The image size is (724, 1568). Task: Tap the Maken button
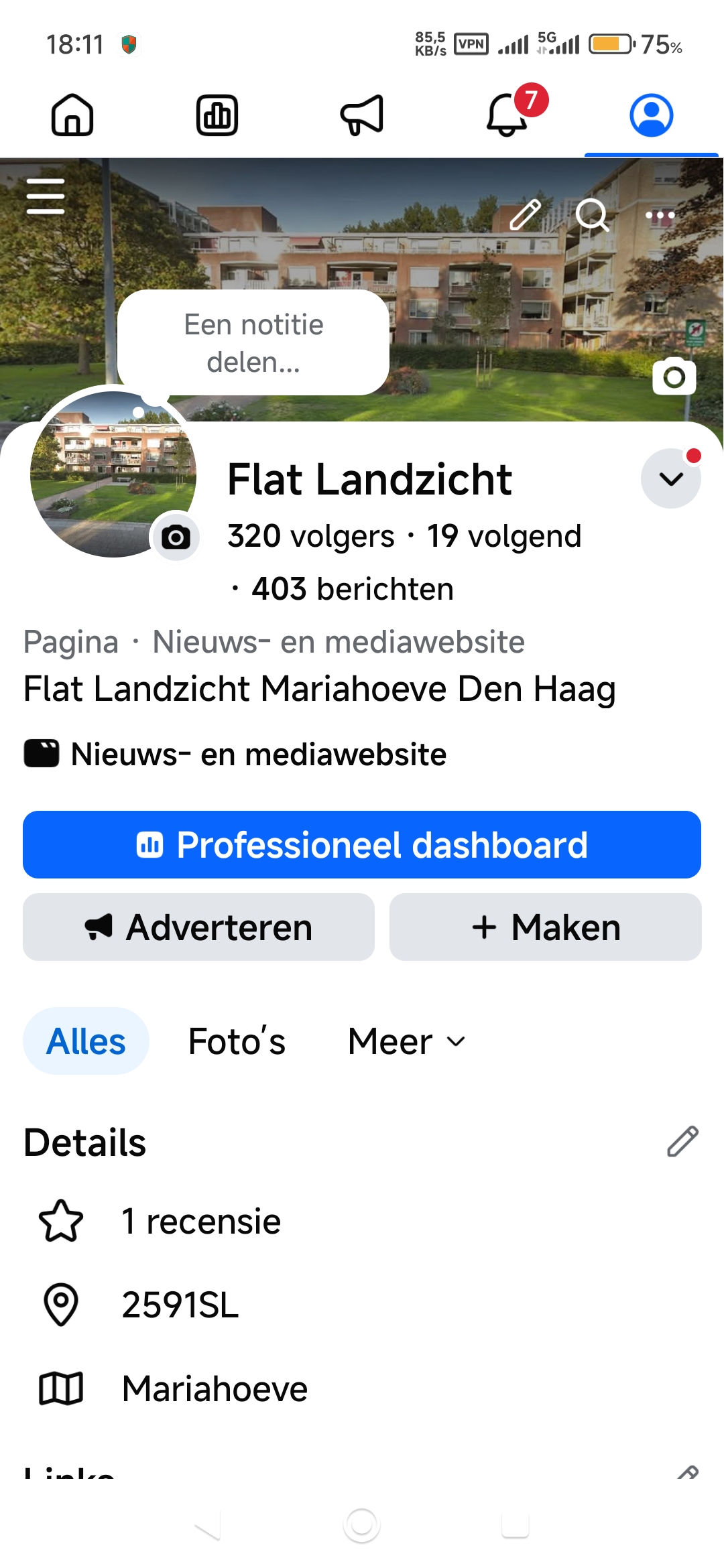546,927
